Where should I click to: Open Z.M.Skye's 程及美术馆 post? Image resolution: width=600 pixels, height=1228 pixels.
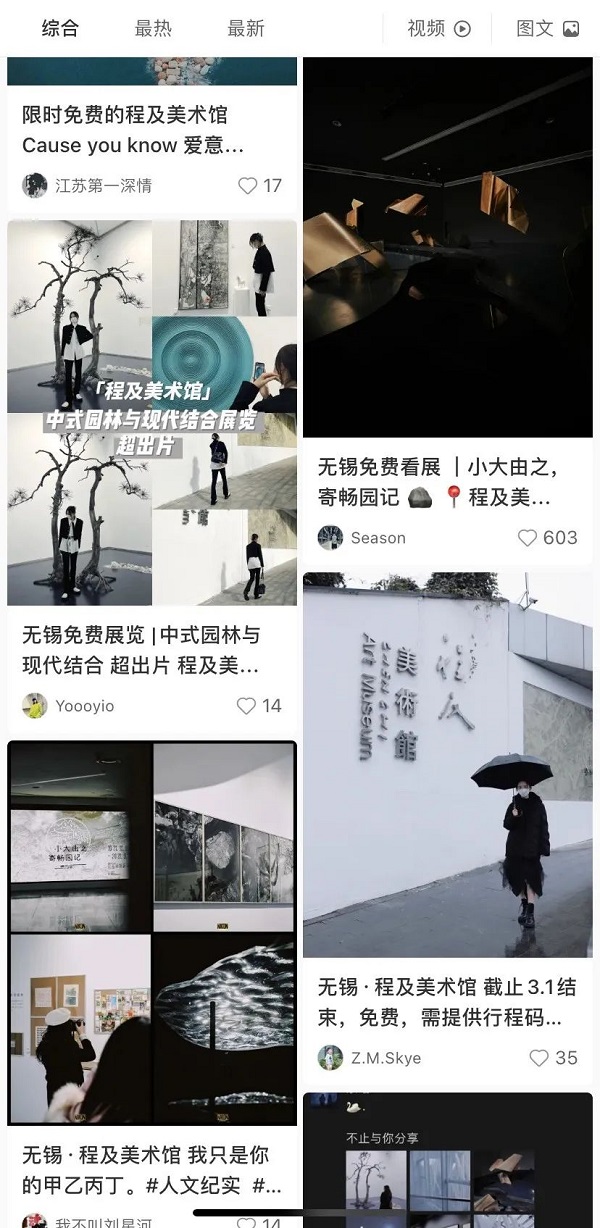click(447, 764)
